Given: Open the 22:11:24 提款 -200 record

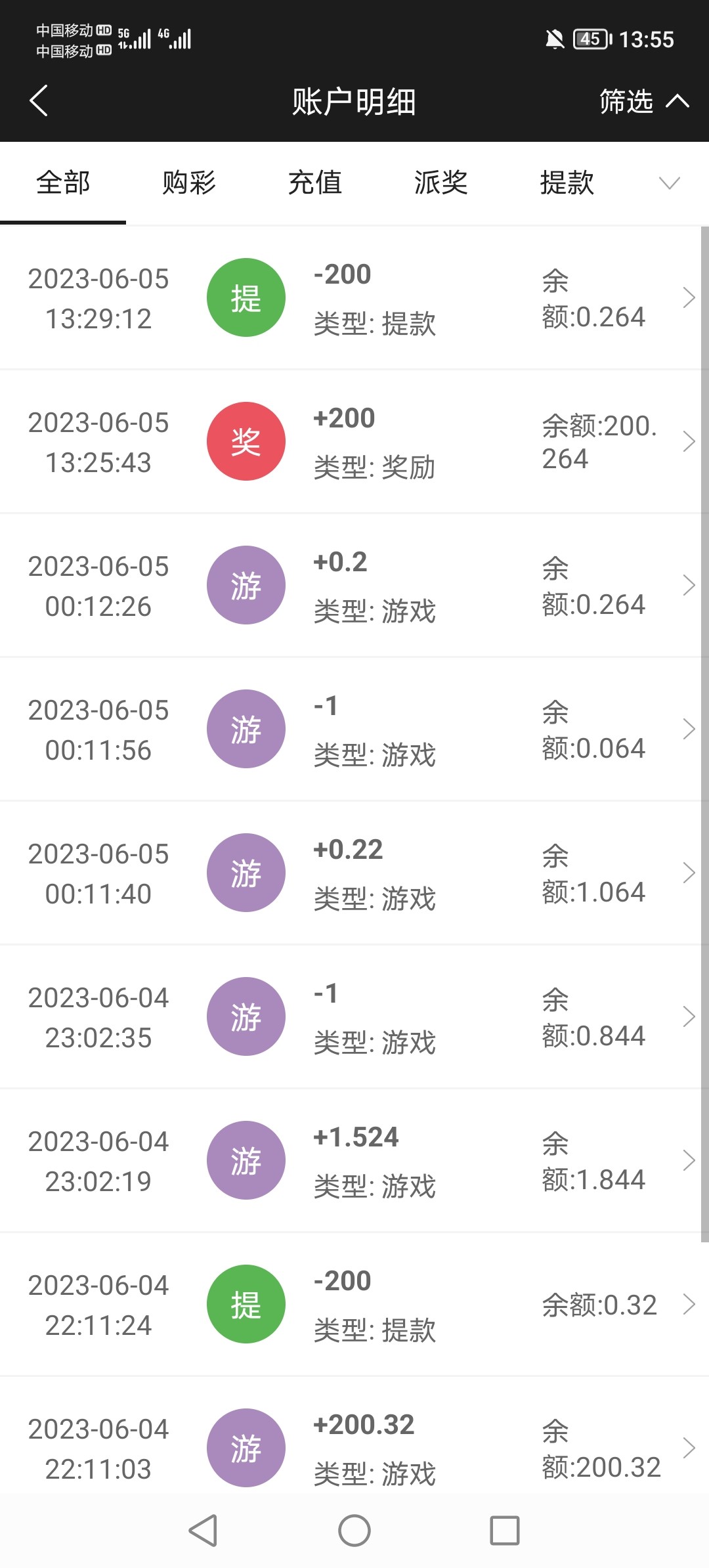Looking at the screenshot, I should 354,1305.
